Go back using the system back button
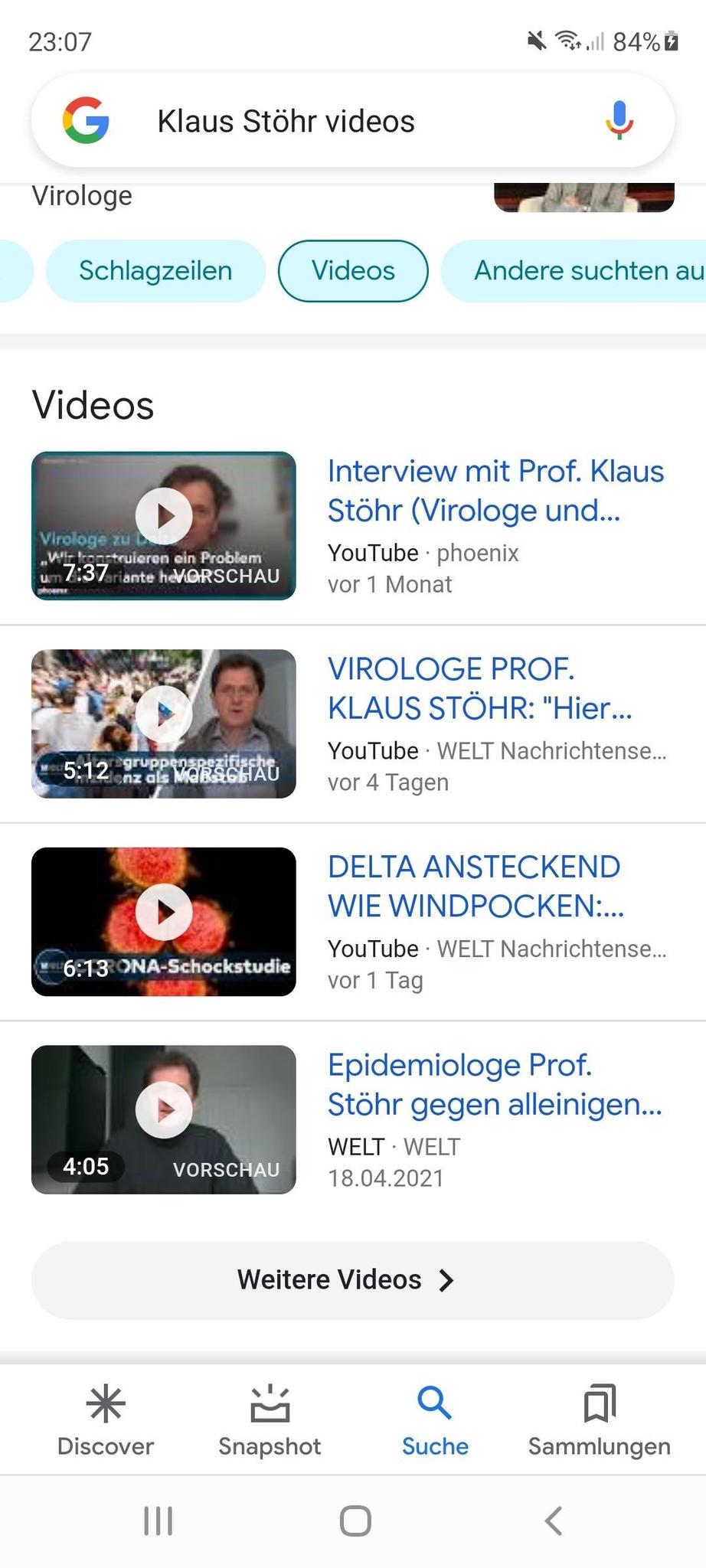The height and width of the screenshot is (1568, 706). coord(554,1521)
